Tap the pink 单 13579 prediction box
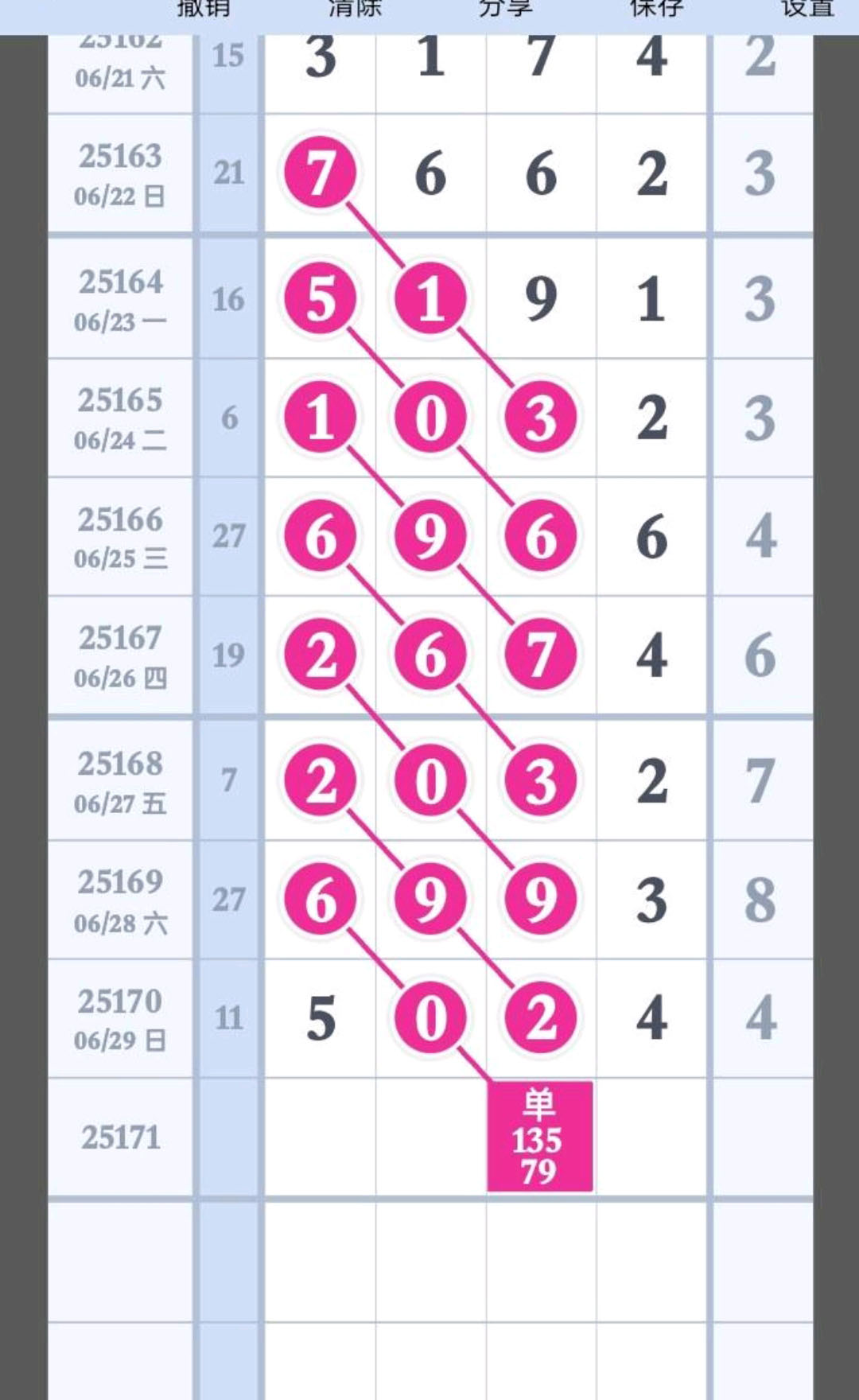 [x=540, y=1137]
